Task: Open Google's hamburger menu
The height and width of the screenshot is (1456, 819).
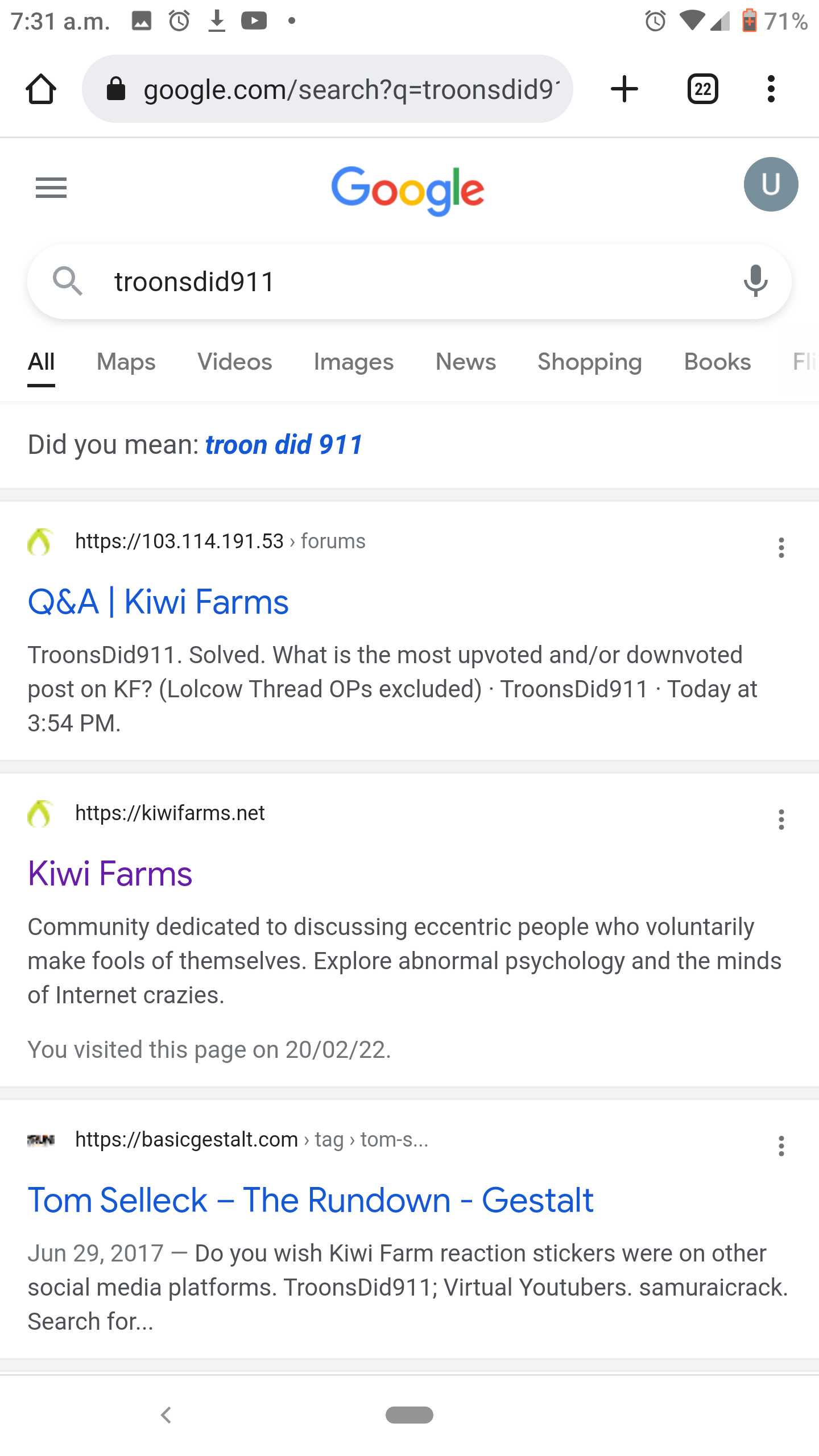Action: [x=51, y=188]
